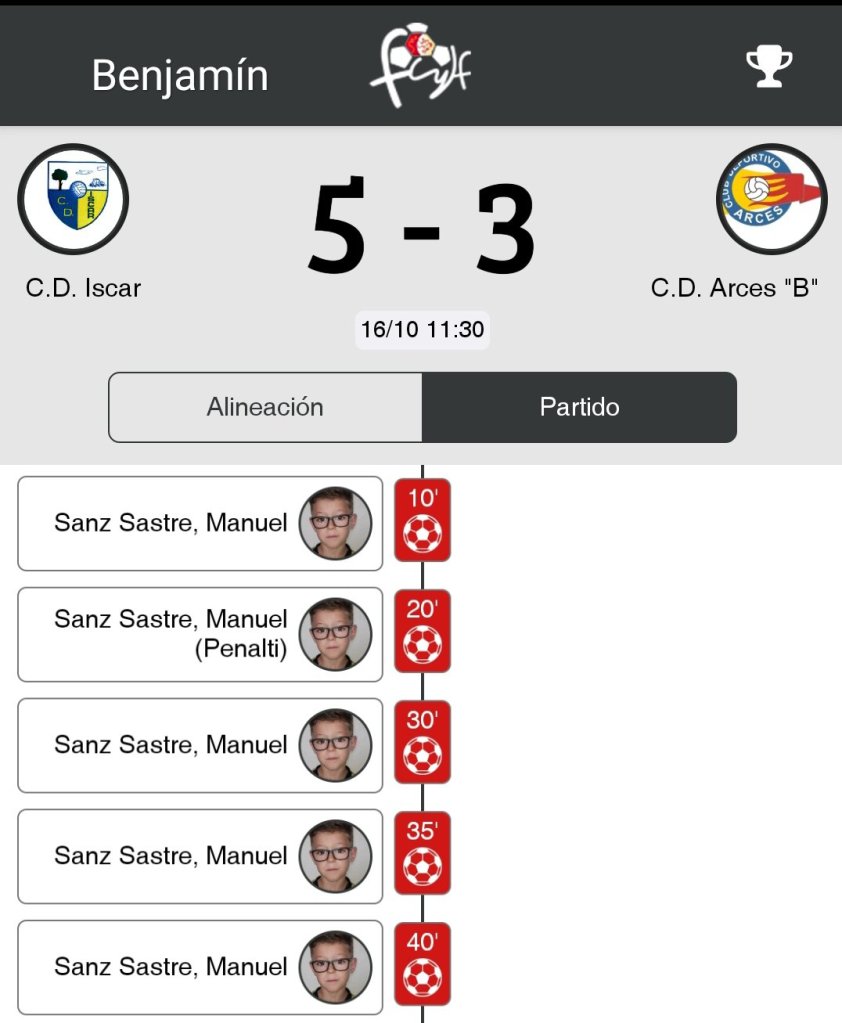The image size is (842, 1023).
Task: Open the 40' goal entry
Action: point(200,967)
